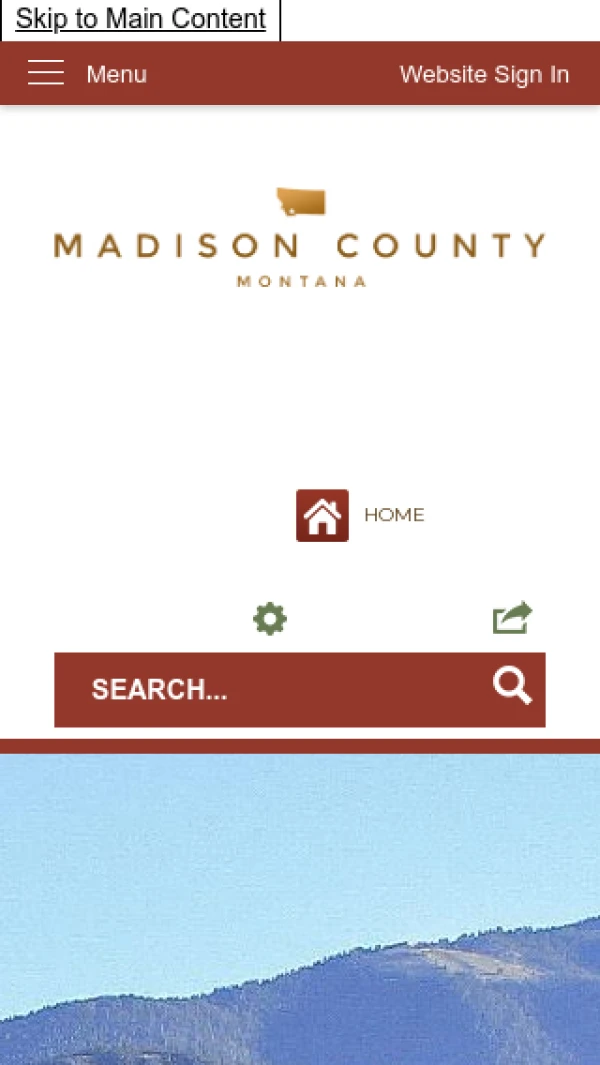Tap Website Sign In
The image size is (600, 1065).
484,74
